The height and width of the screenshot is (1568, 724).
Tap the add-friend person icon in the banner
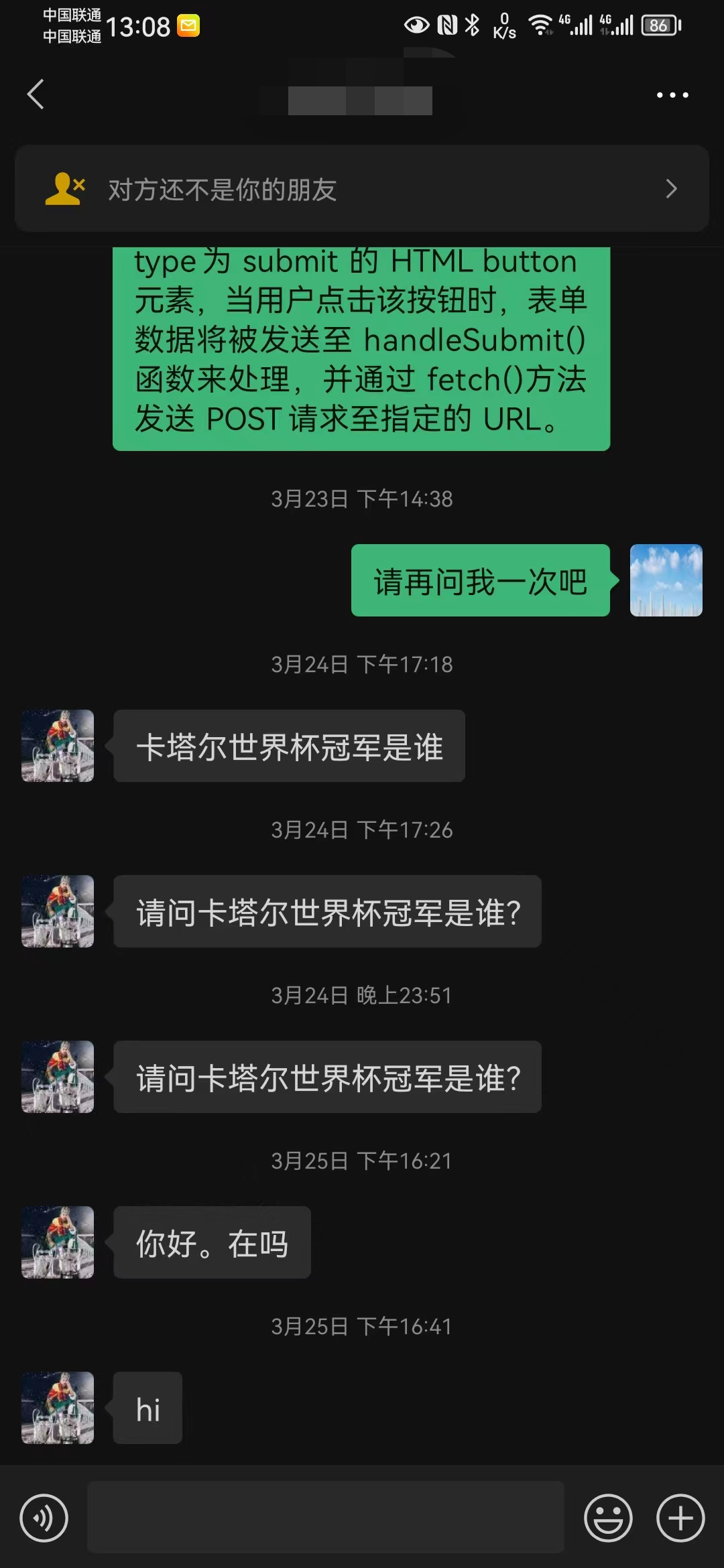click(x=66, y=190)
